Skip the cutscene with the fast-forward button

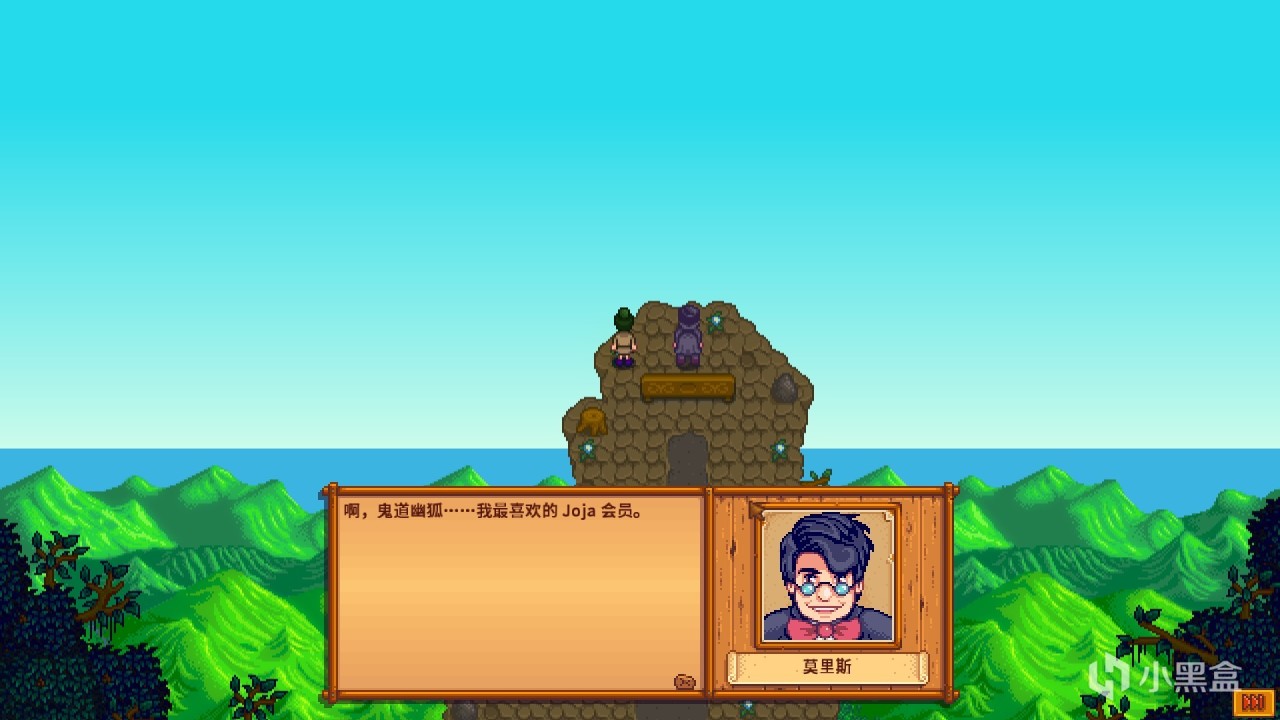coord(1252,702)
